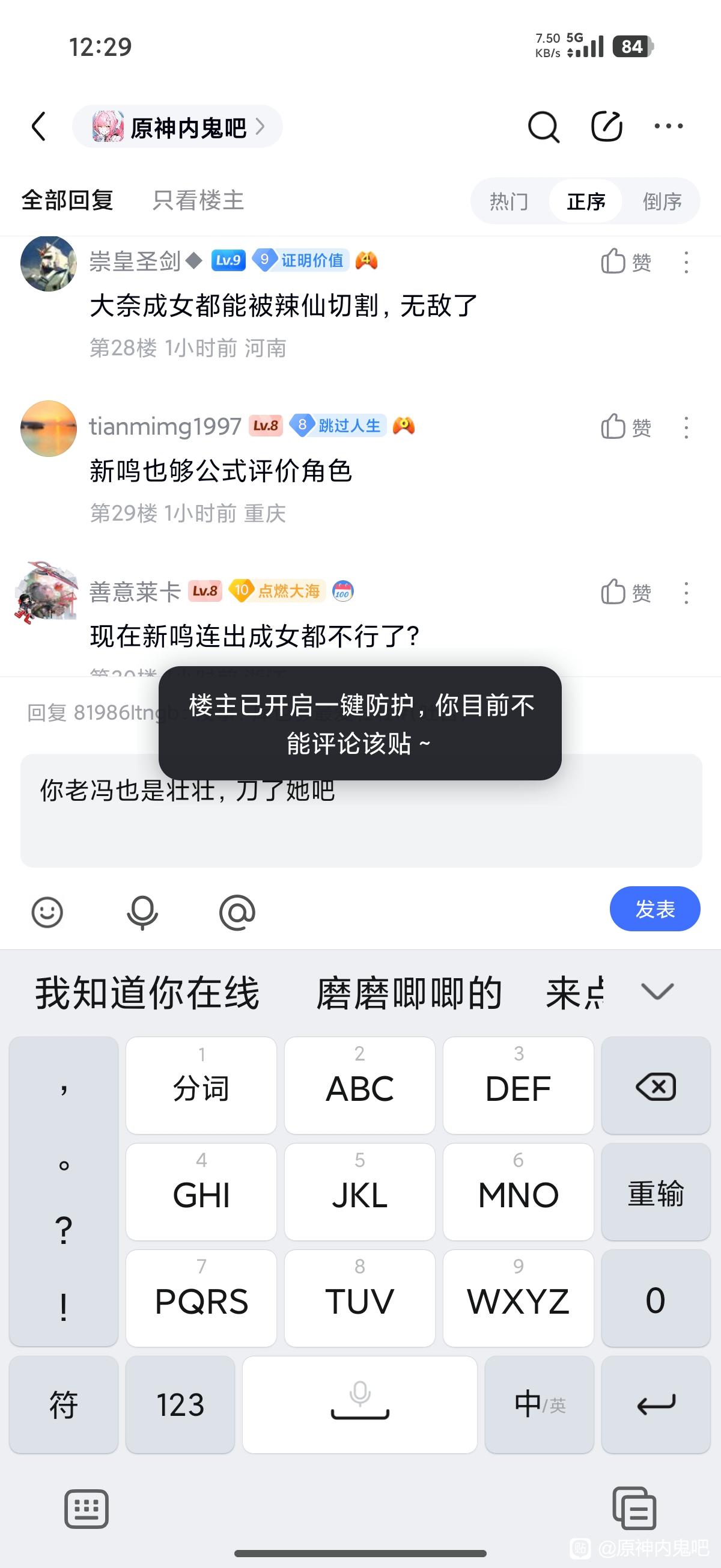Expand the keyboard suggestion list
This screenshot has height=1568, width=721.
point(657,991)
